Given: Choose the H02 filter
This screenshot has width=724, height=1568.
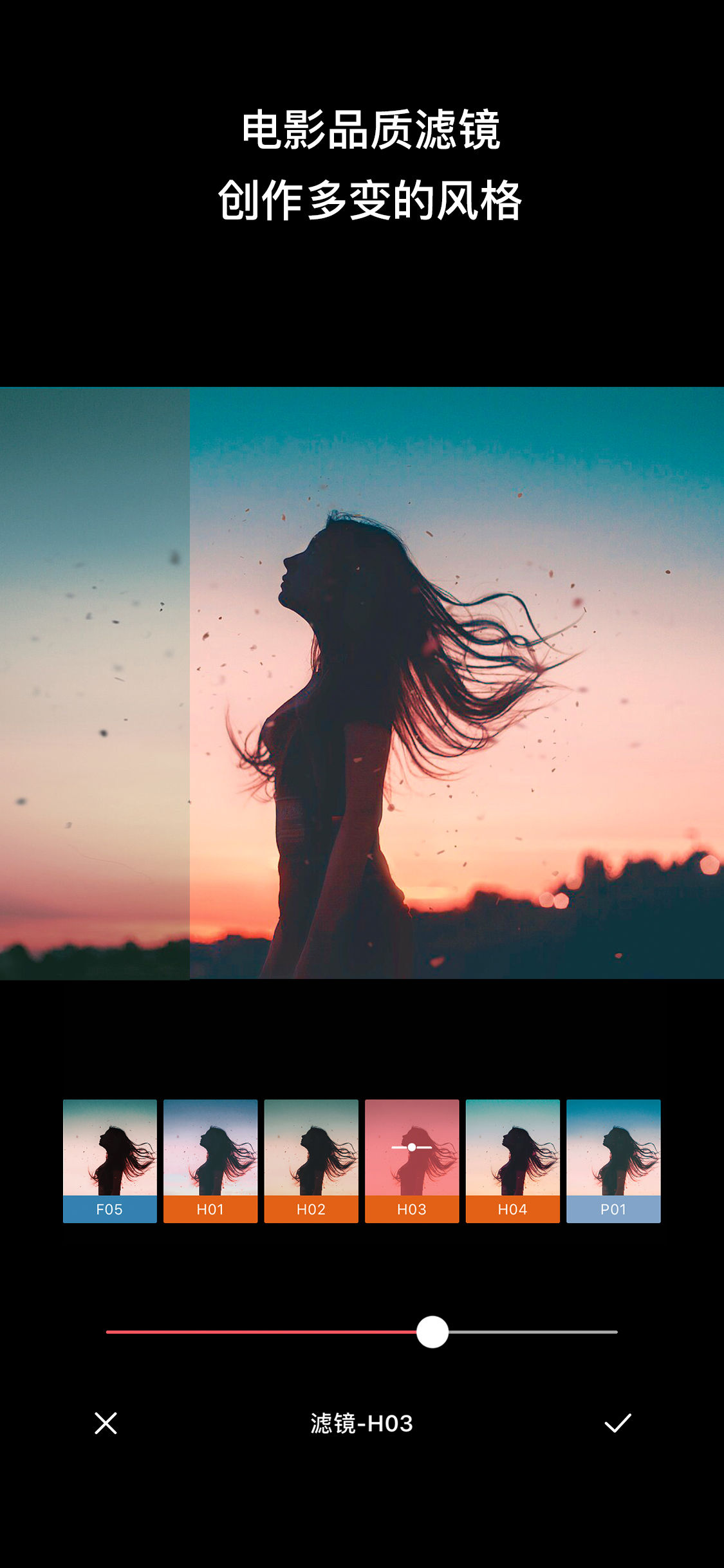Looking at the screenshot, I should pos(311,1161).
